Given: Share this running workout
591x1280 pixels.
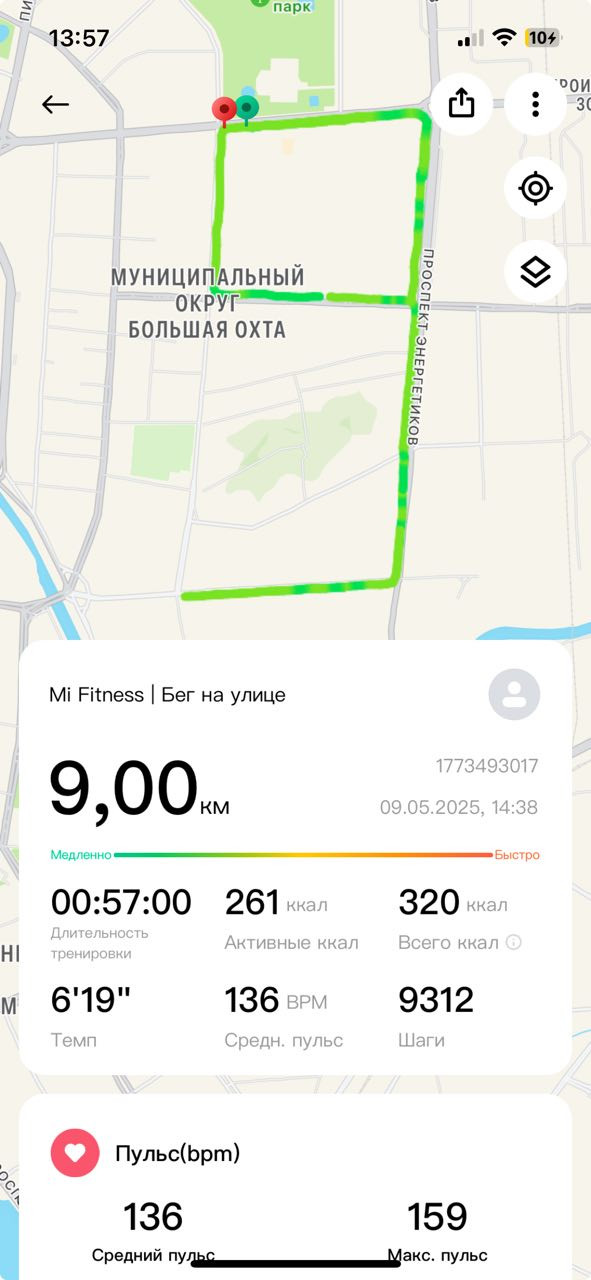Looking at the screenshot, I should [x=461, y=103].
